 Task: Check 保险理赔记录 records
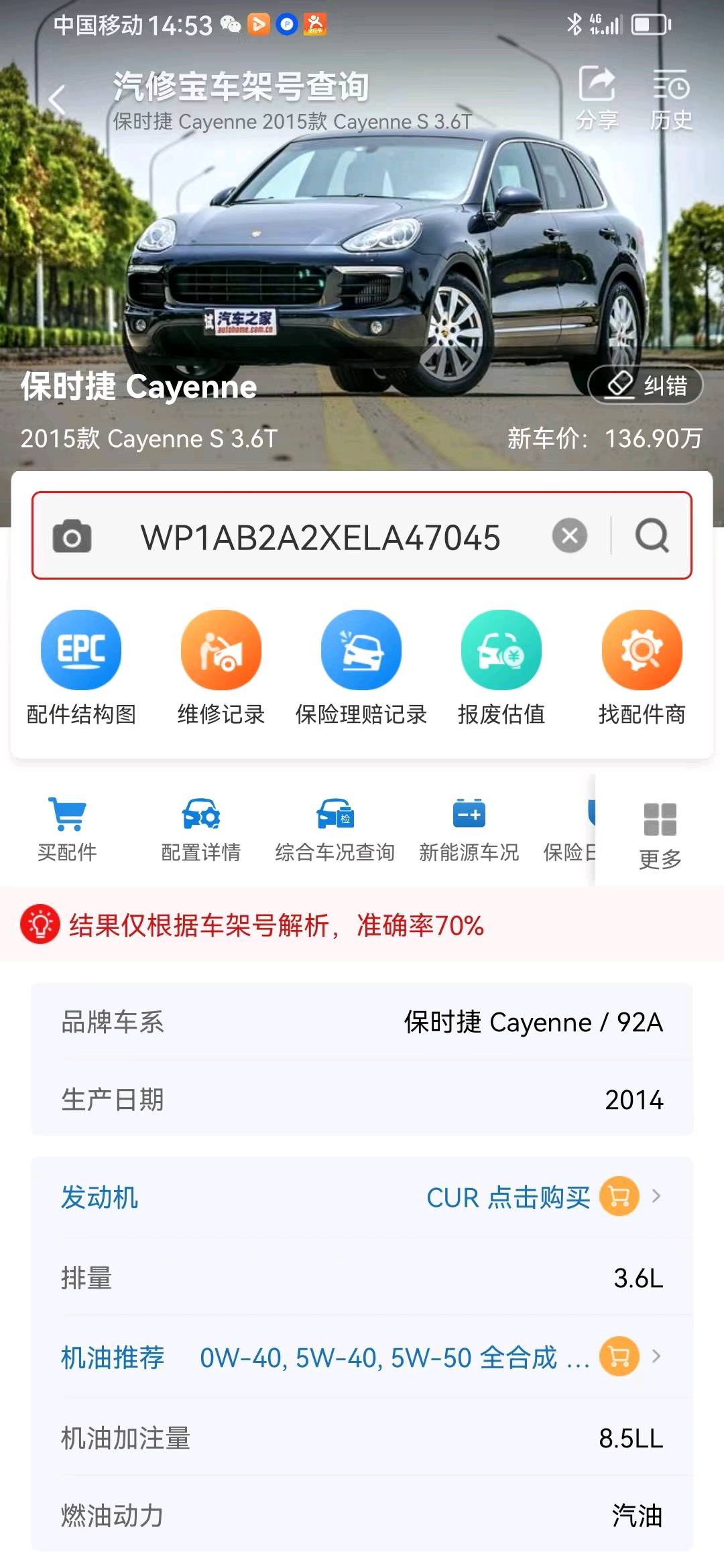pyautogui.click(x=361, y=668)
